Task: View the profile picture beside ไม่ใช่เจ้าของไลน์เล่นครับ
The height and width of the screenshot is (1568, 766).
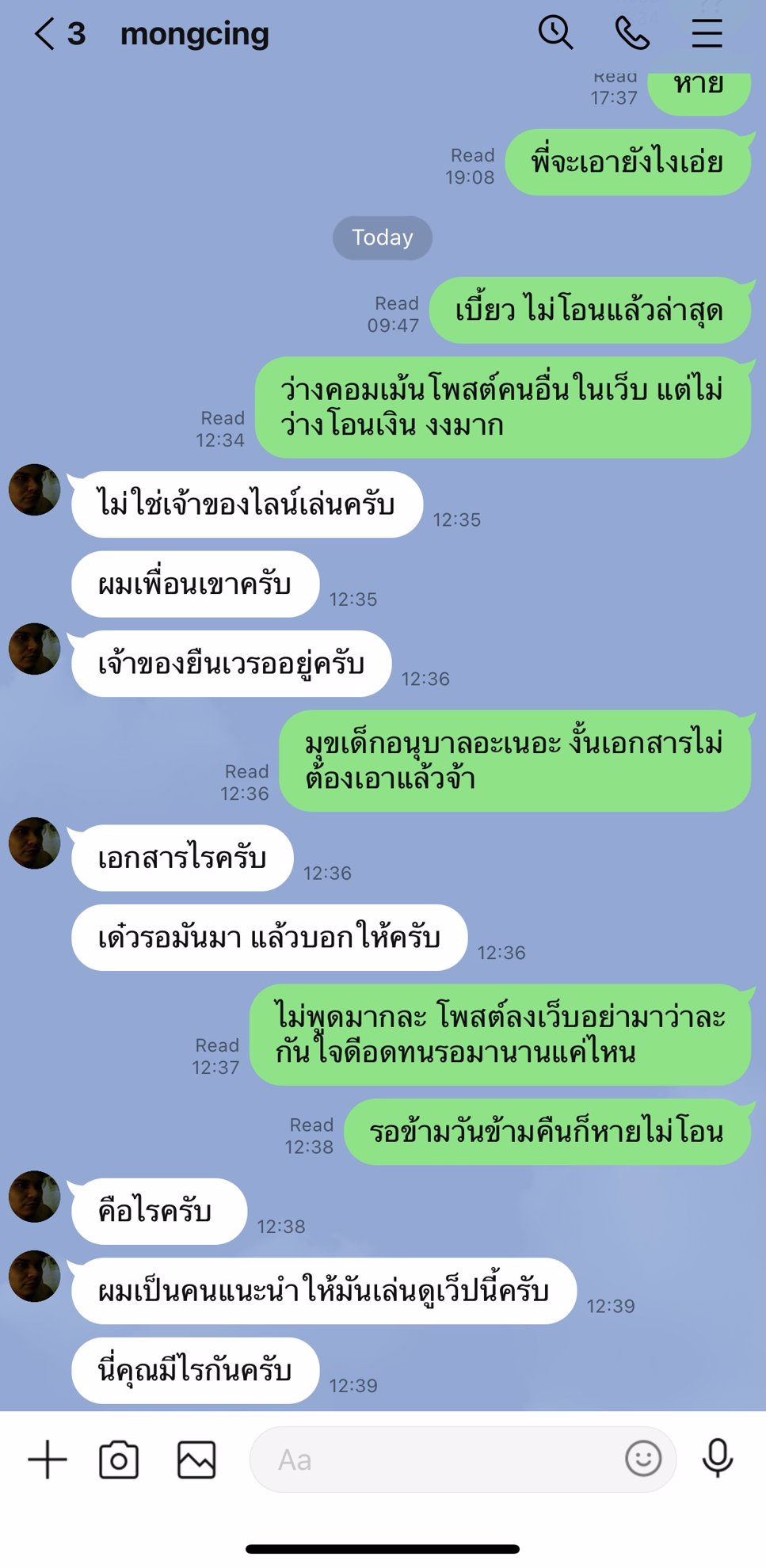Action: pyautogui.click(x=35, y=490)
